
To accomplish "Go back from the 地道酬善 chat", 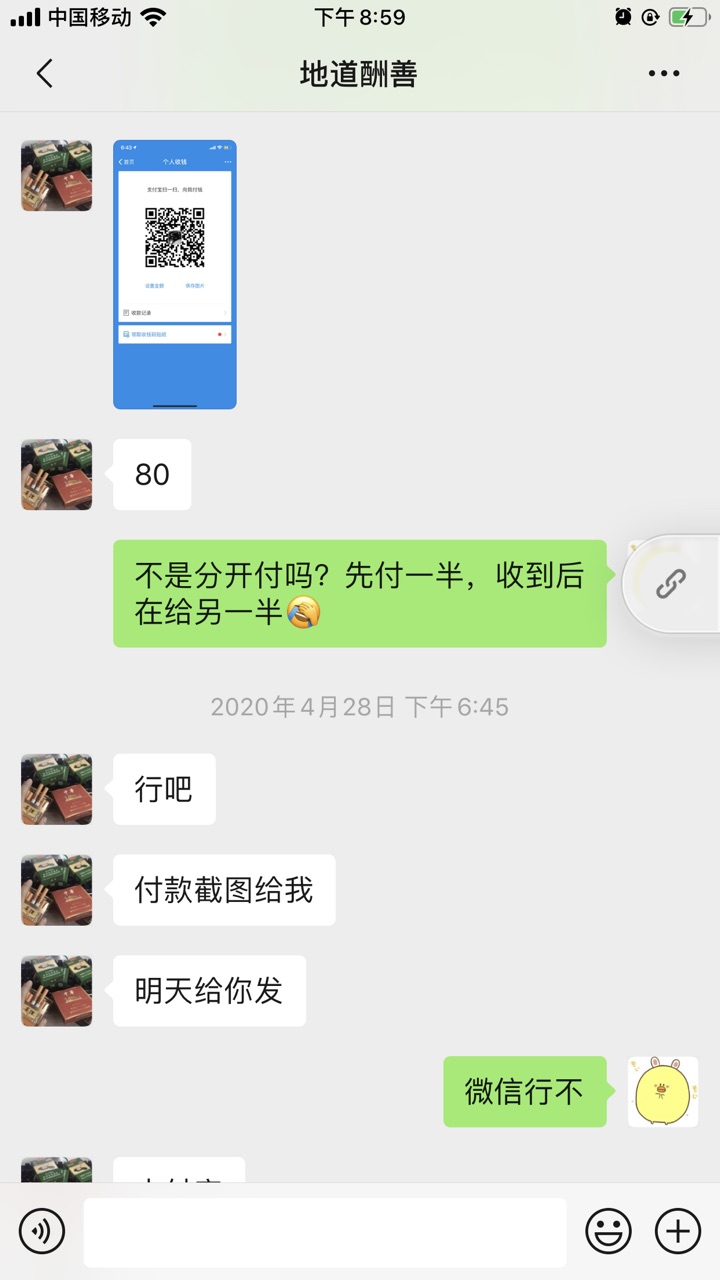I will [x=44, y=73].
